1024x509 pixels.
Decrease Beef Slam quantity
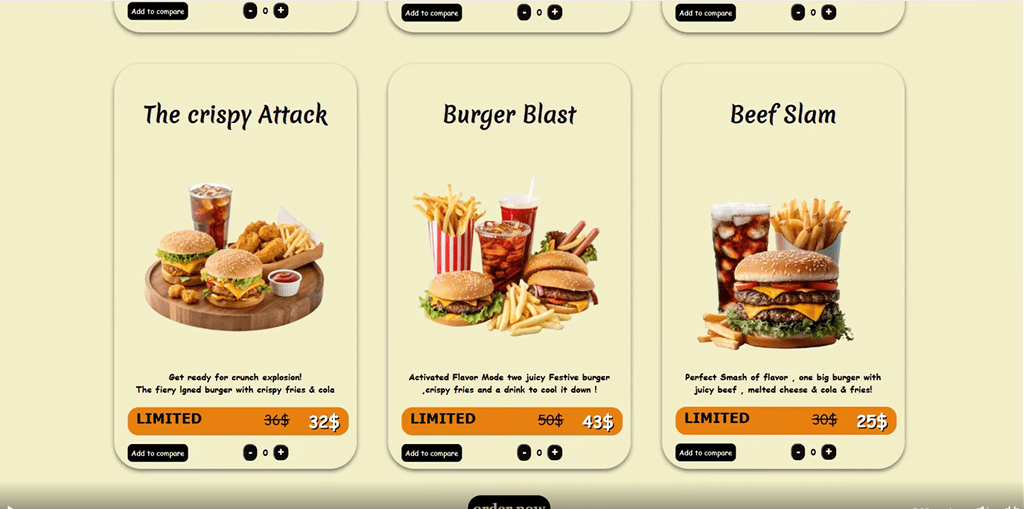[x=798, y=453]
